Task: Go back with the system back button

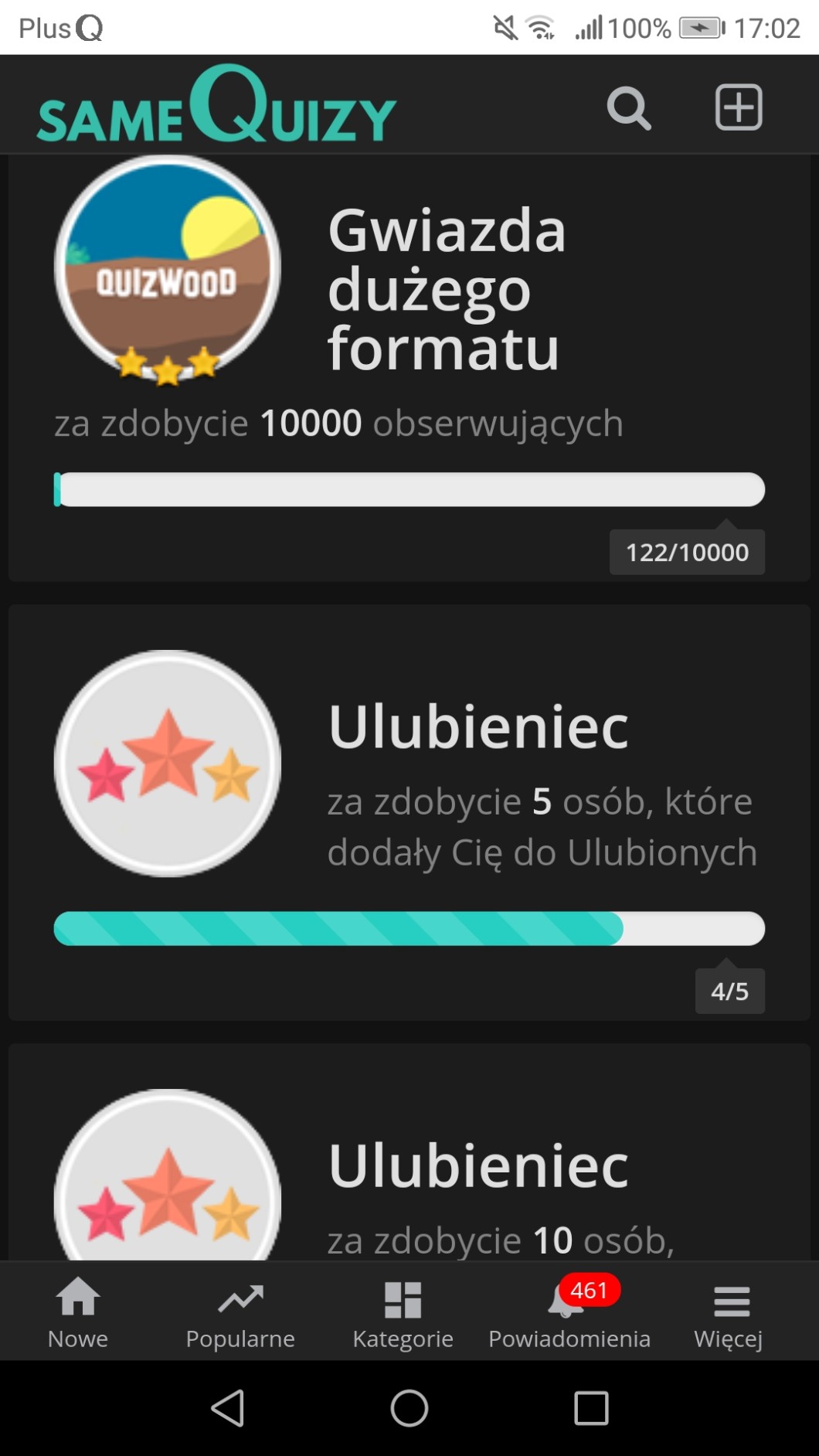Action: point(228,1407)
